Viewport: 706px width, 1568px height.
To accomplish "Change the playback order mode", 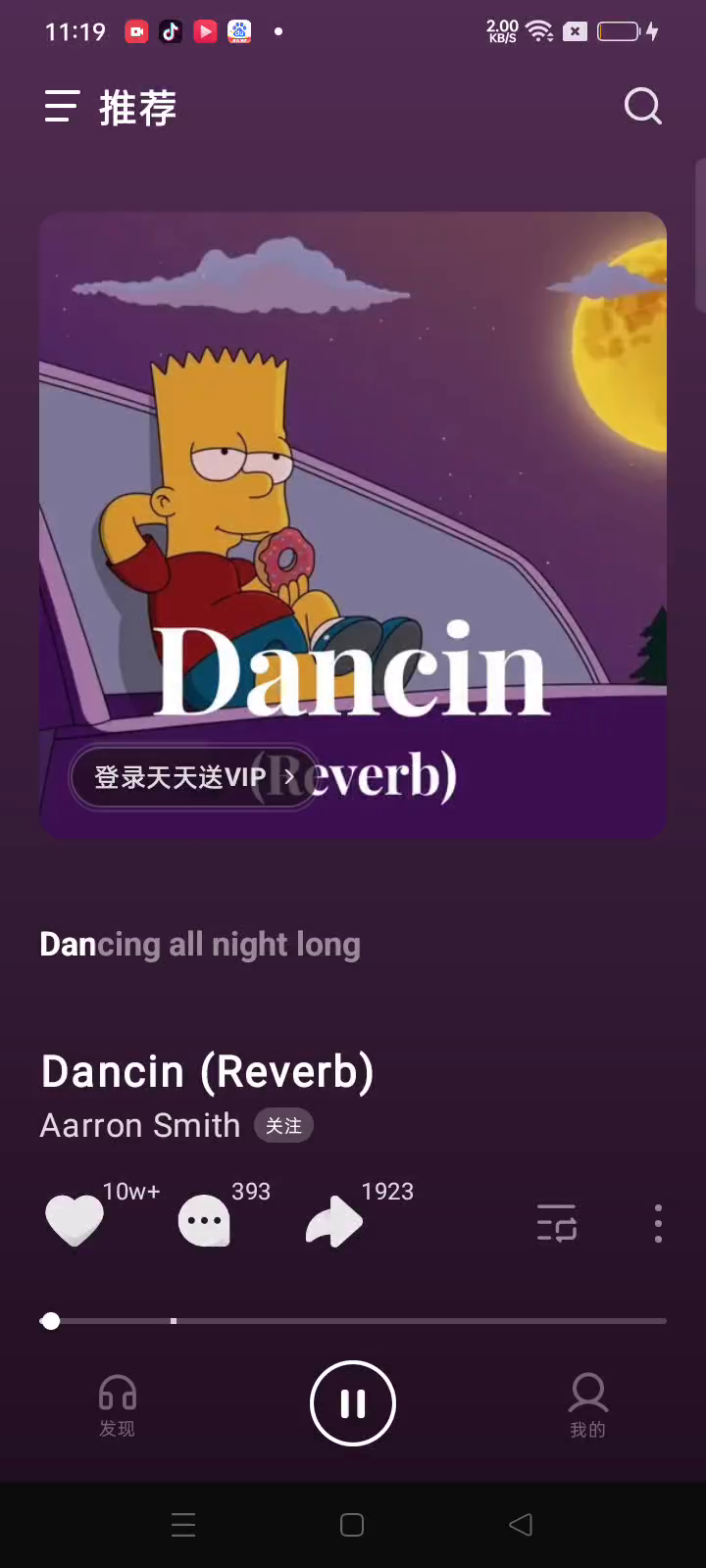I will pos(557,1224).
